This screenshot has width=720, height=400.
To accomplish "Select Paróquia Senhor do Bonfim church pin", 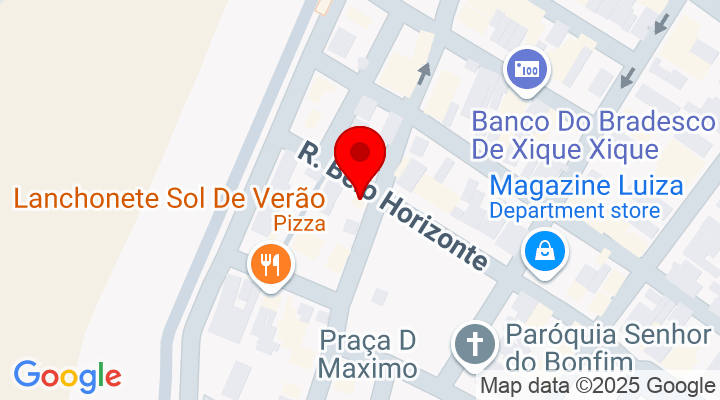I will point(476,345).
